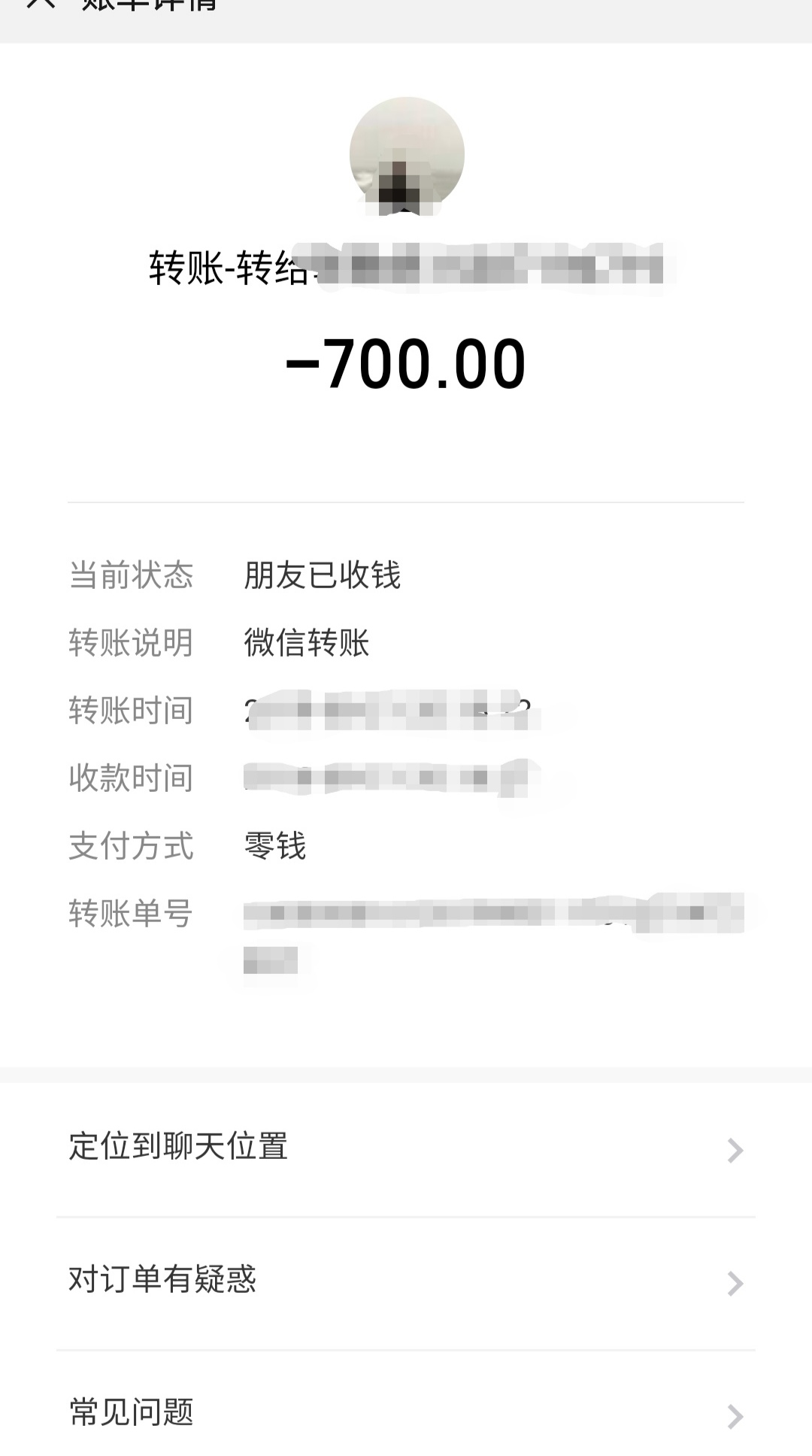Open 定位到聊天位置 to locate the chat

[x=404, y=1148]
